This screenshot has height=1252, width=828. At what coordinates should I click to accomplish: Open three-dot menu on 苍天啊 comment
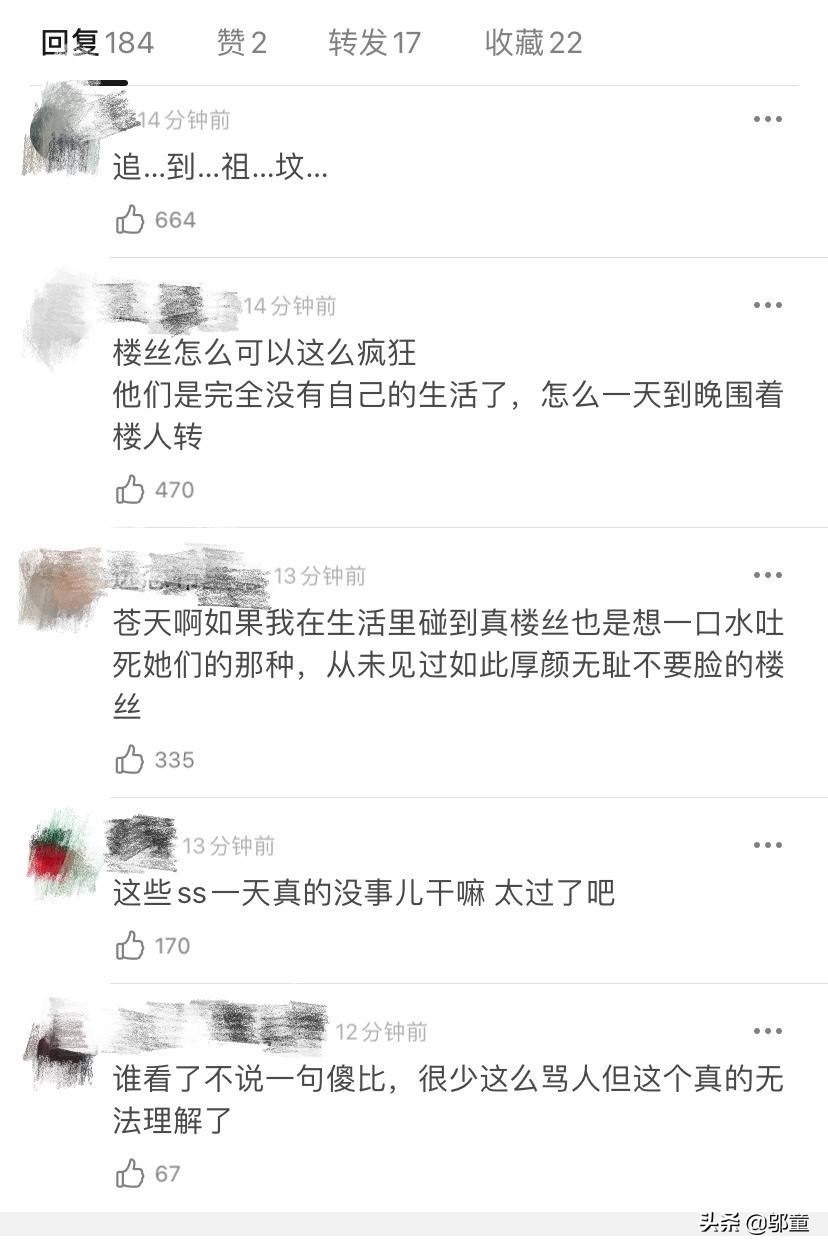click(767, 575)
